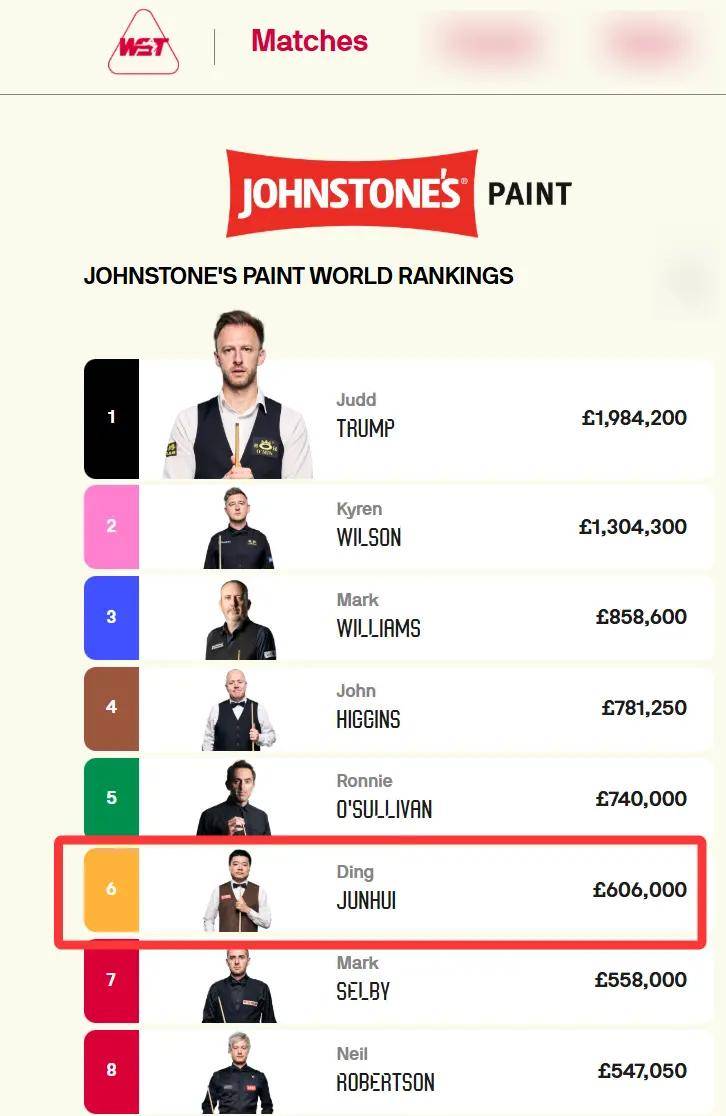Open Judd Trump's player profile
Screen dimensions: 726x1116
(x=366, y=415)
